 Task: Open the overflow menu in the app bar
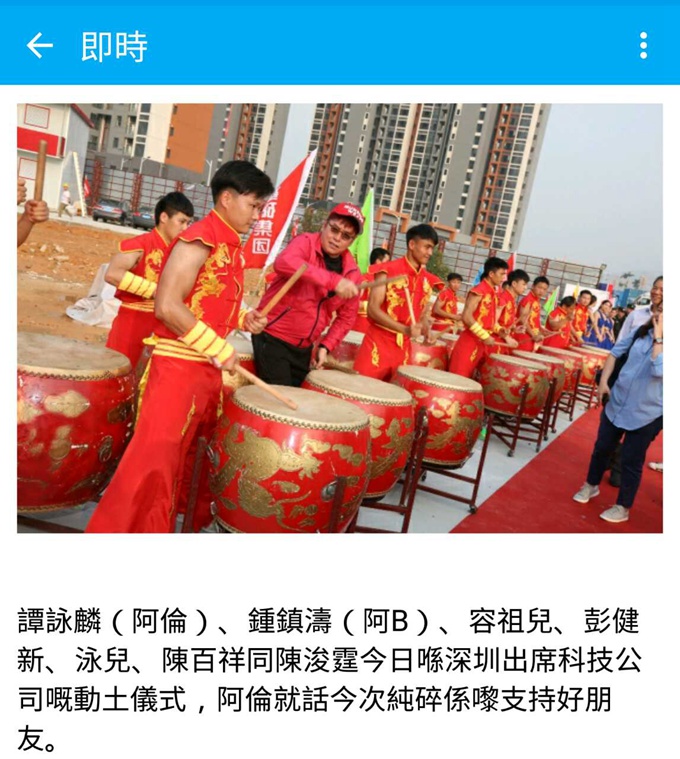[x=643, y=45]
